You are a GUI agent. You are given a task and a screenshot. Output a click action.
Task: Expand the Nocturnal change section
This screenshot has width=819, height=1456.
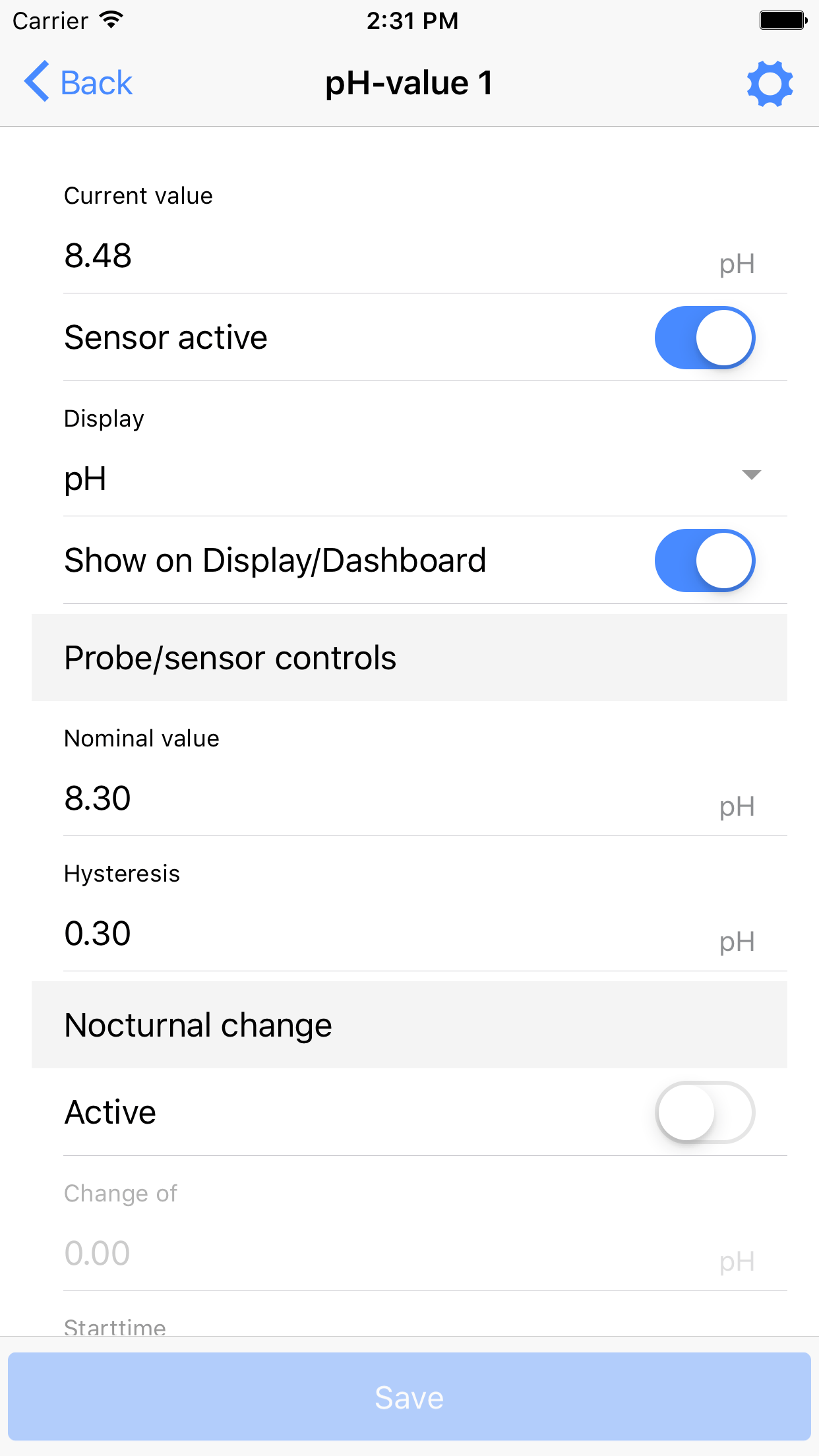(198, 1025)
